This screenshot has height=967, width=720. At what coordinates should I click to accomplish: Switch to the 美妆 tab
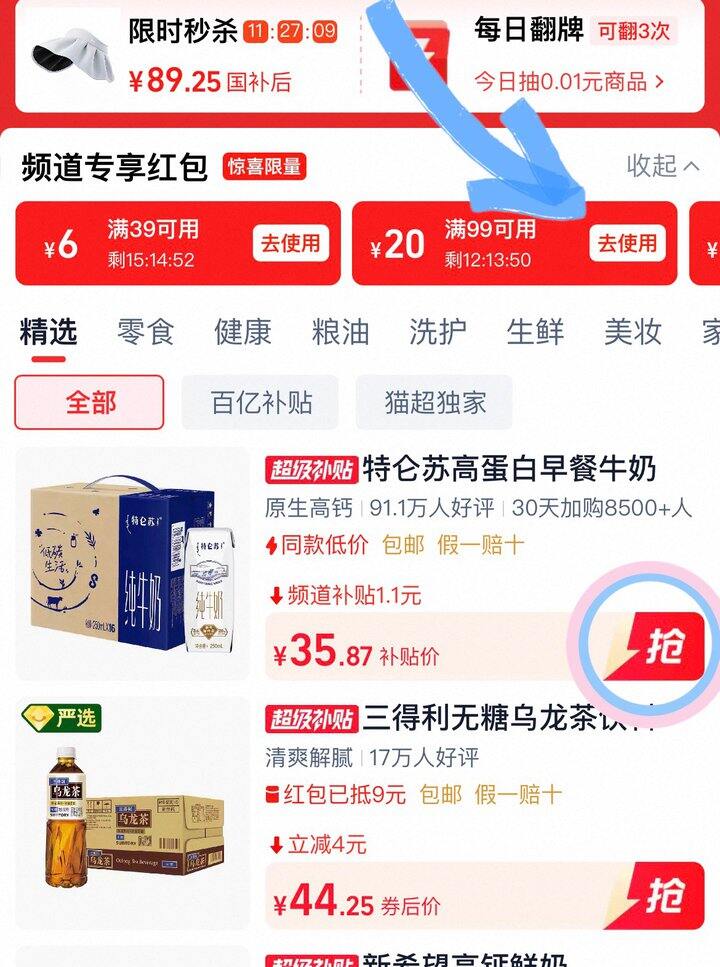pos(632,332)
